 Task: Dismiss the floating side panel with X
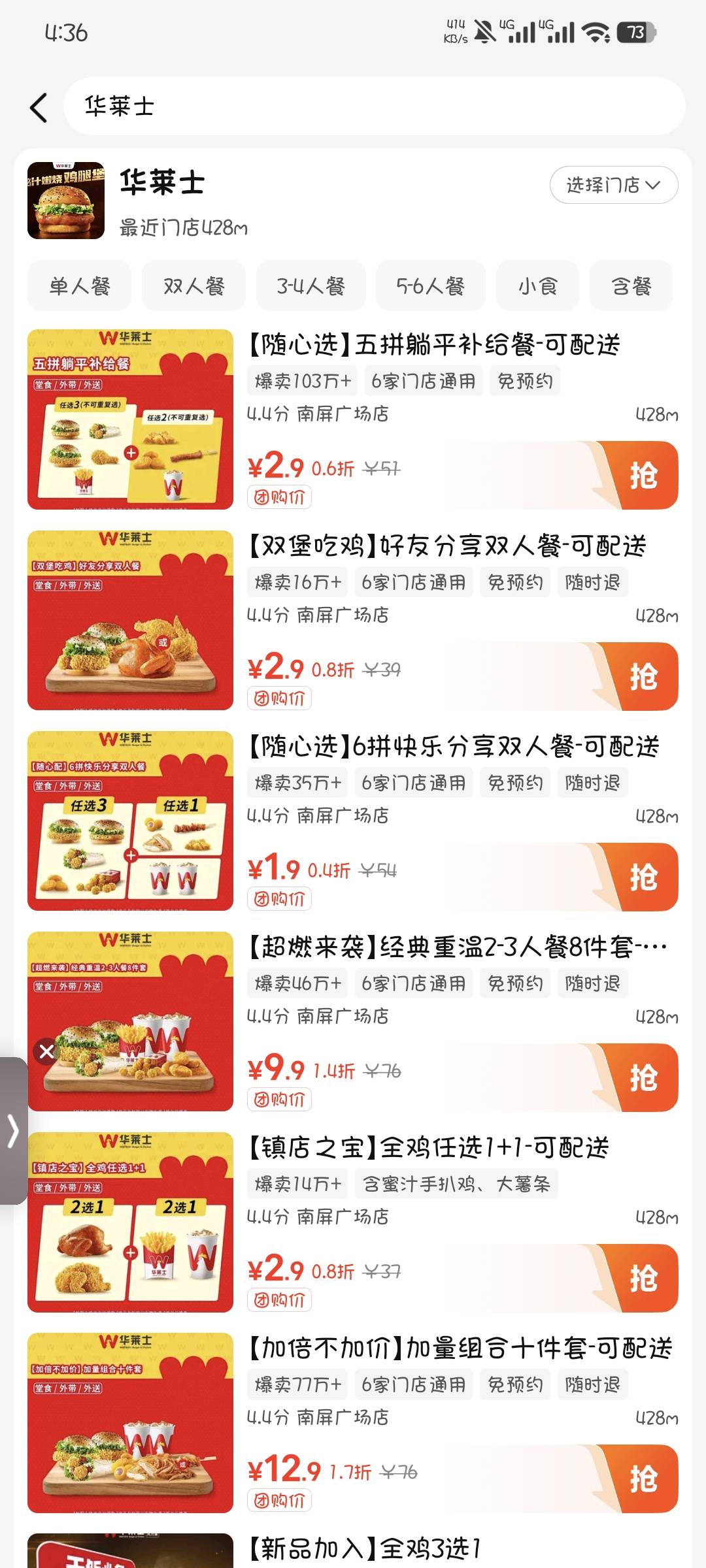(x=46, y=1051)
